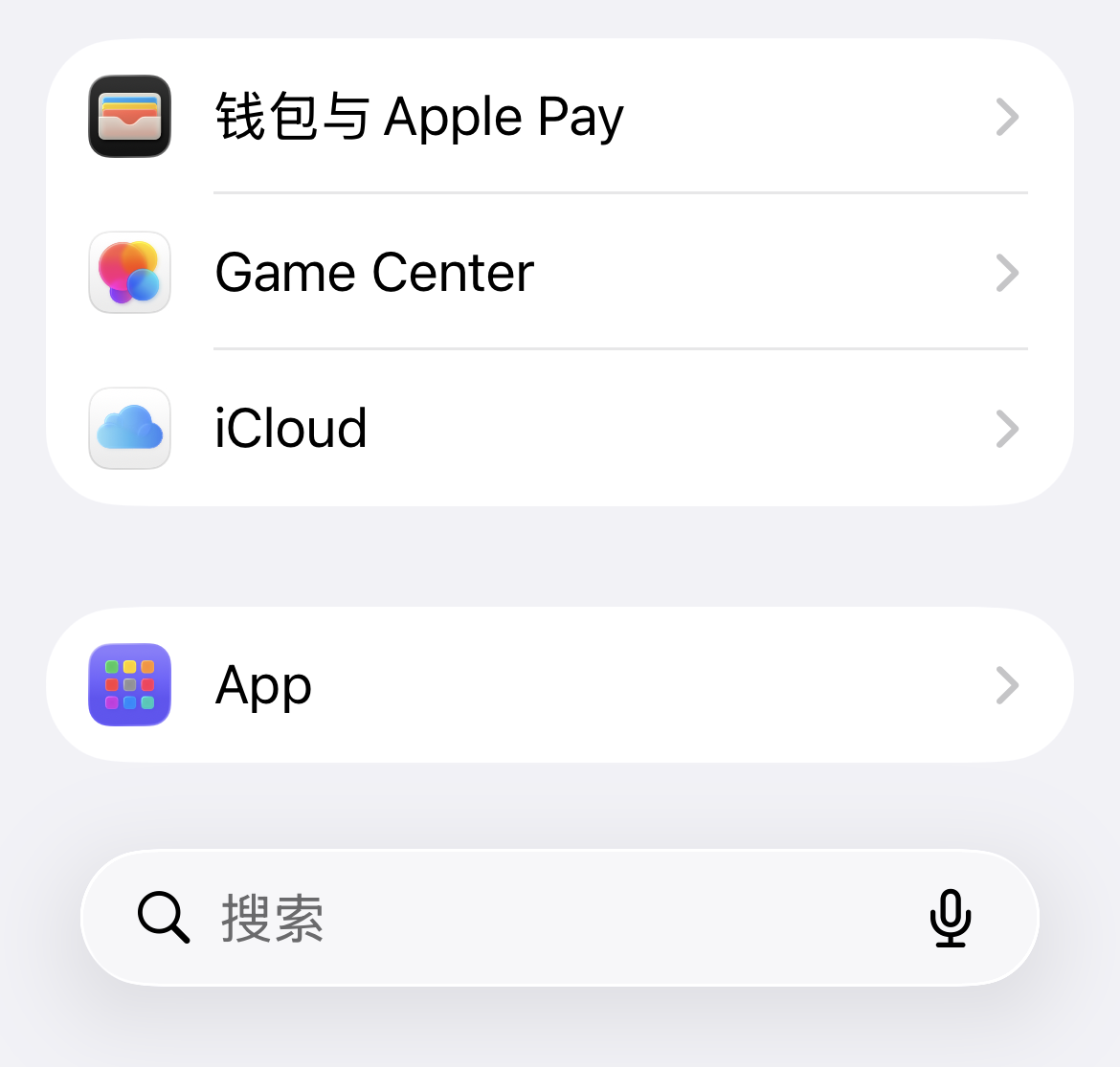
Task: Go to iCloud settings
Action: click(x=560, y=429)
